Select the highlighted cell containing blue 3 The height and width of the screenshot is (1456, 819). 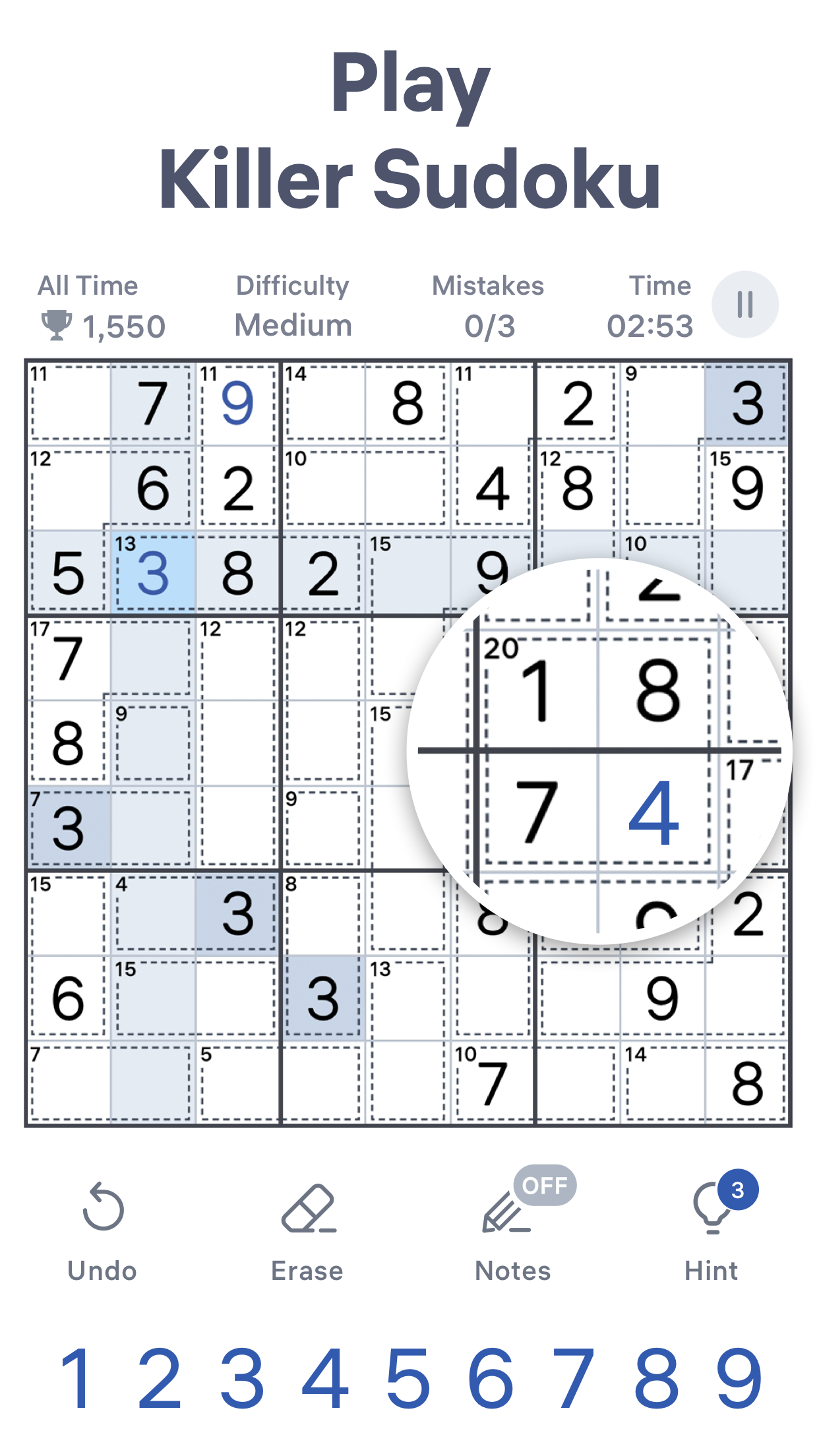click(x=153, y=575)
